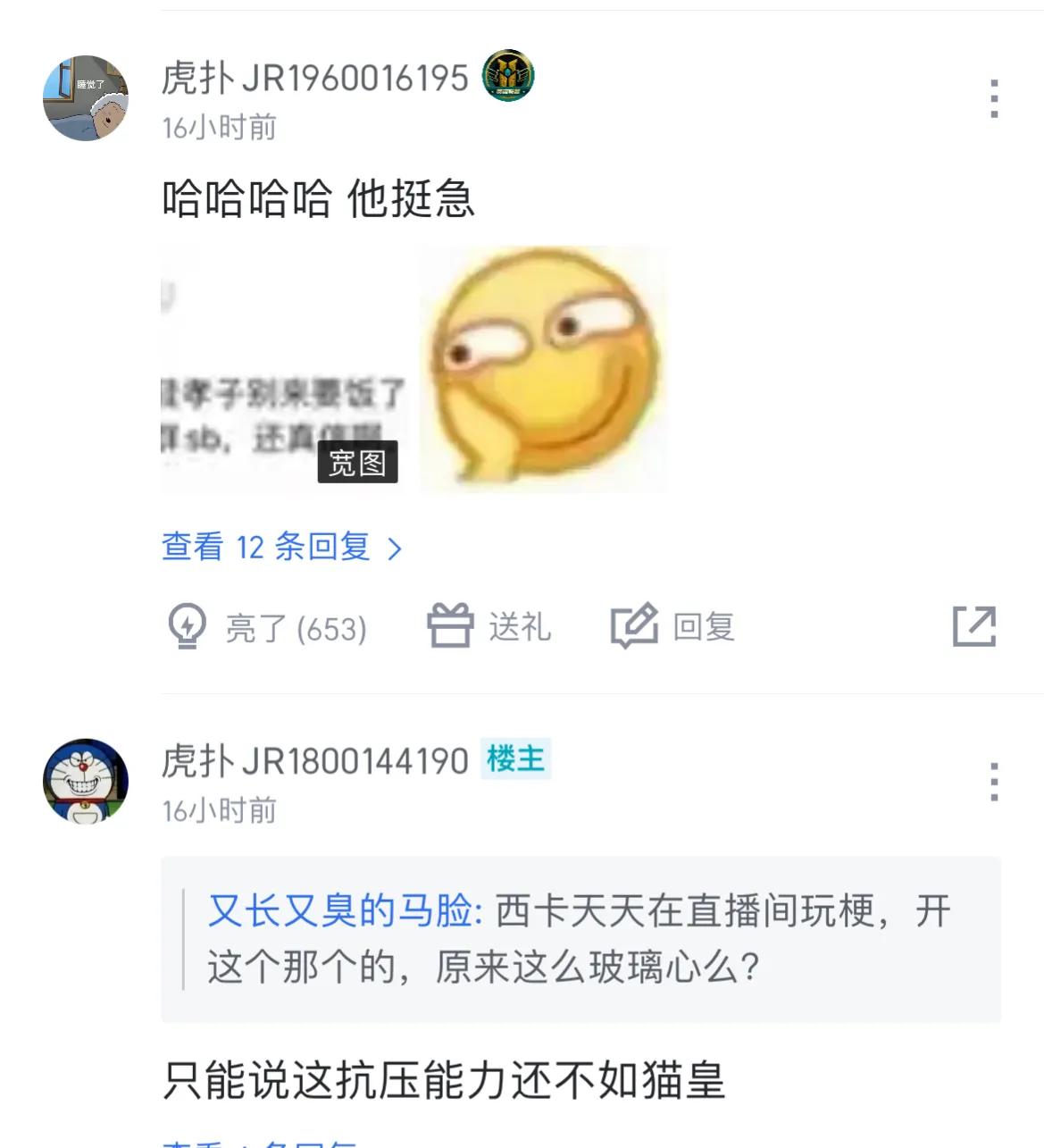Screen dimensions: 1044x1148
Task: Open username 虎扑JR1960016195 profile
Action: pyautogui.click(x=314, y=79)
